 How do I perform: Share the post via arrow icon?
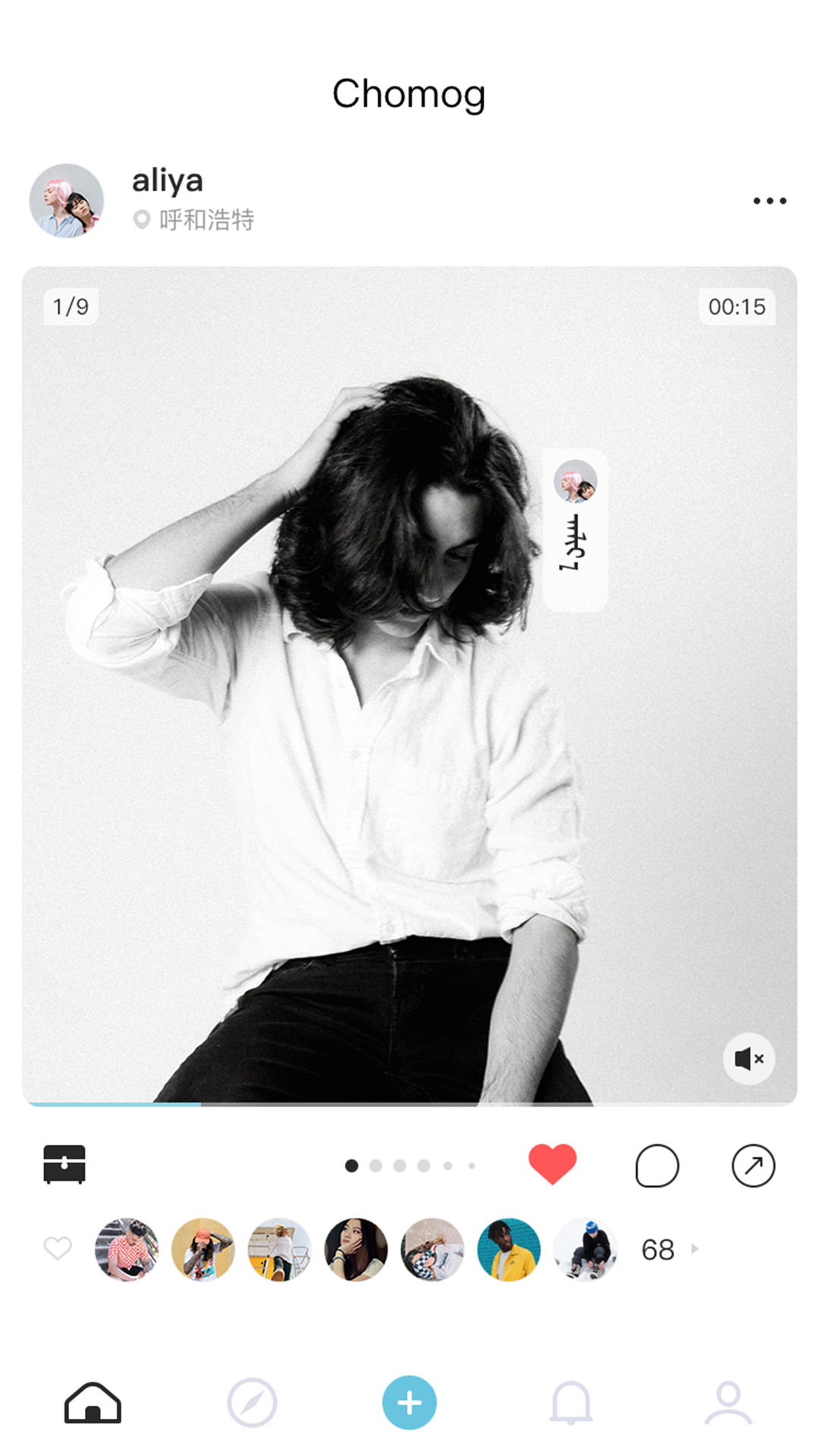pos(753,1166)
